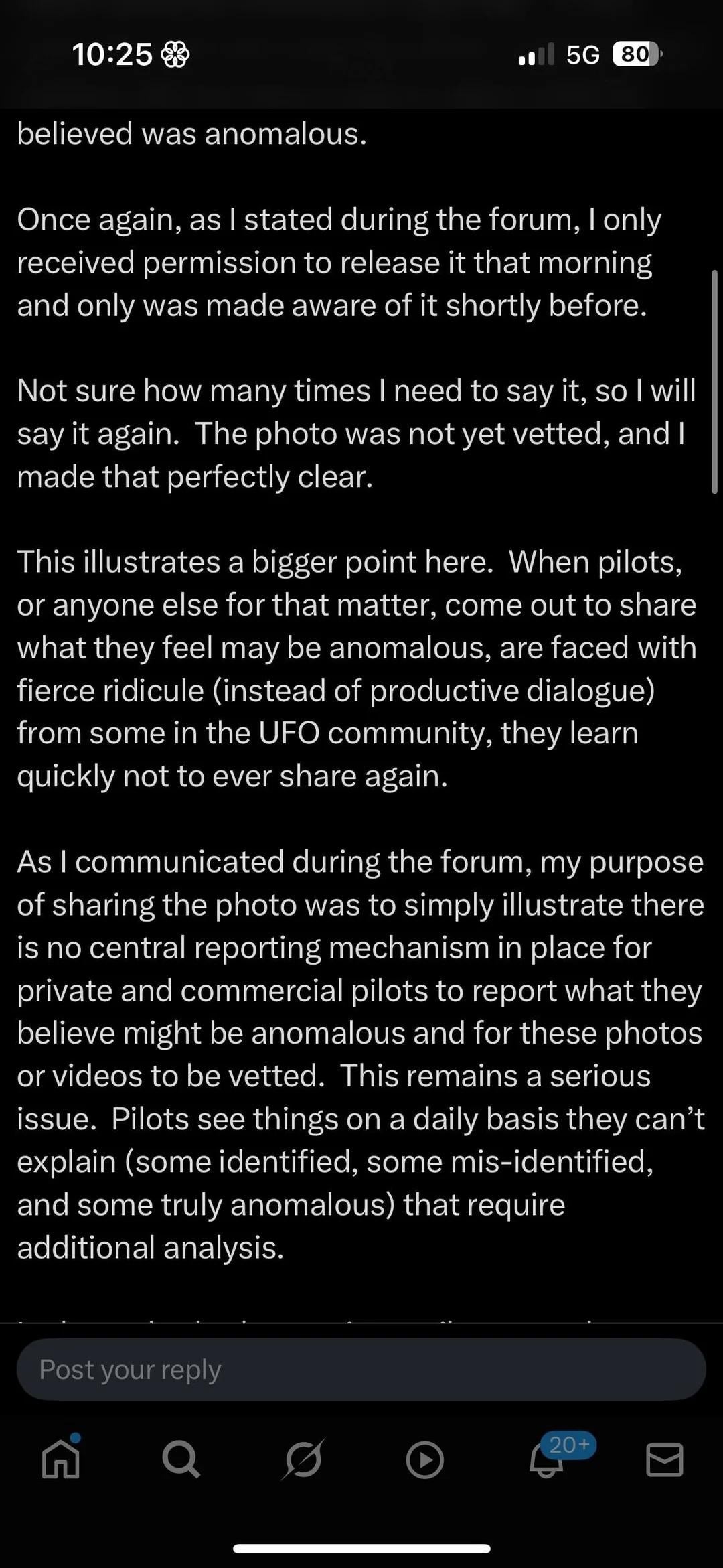The width and height of the screenshot is (723, 1568).
Task: Open the notifications bell
Action: 547,1460
